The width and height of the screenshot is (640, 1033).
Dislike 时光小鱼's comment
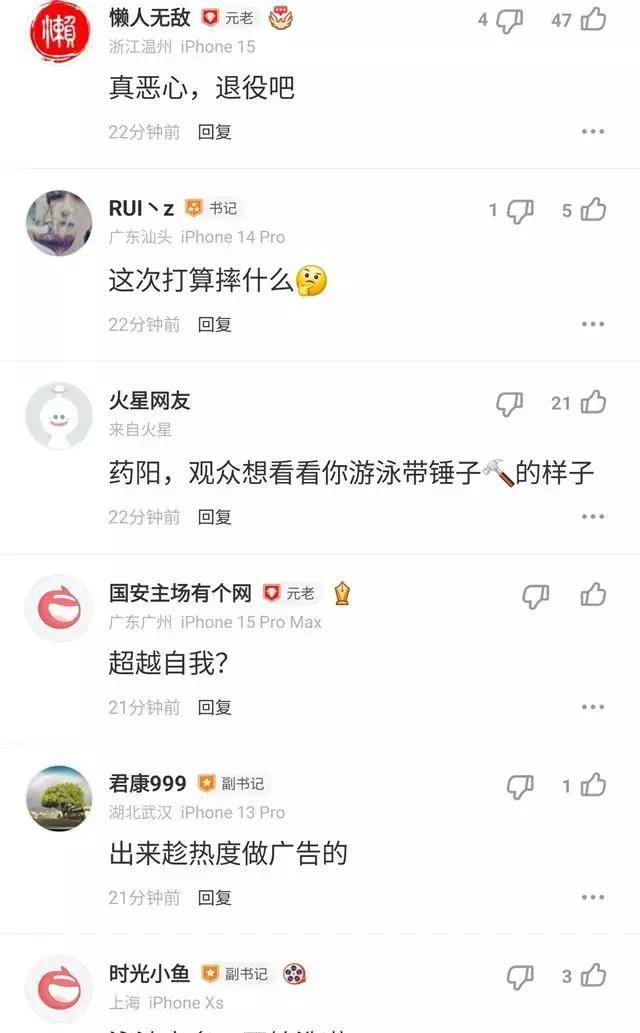click(x=520, y=976)
